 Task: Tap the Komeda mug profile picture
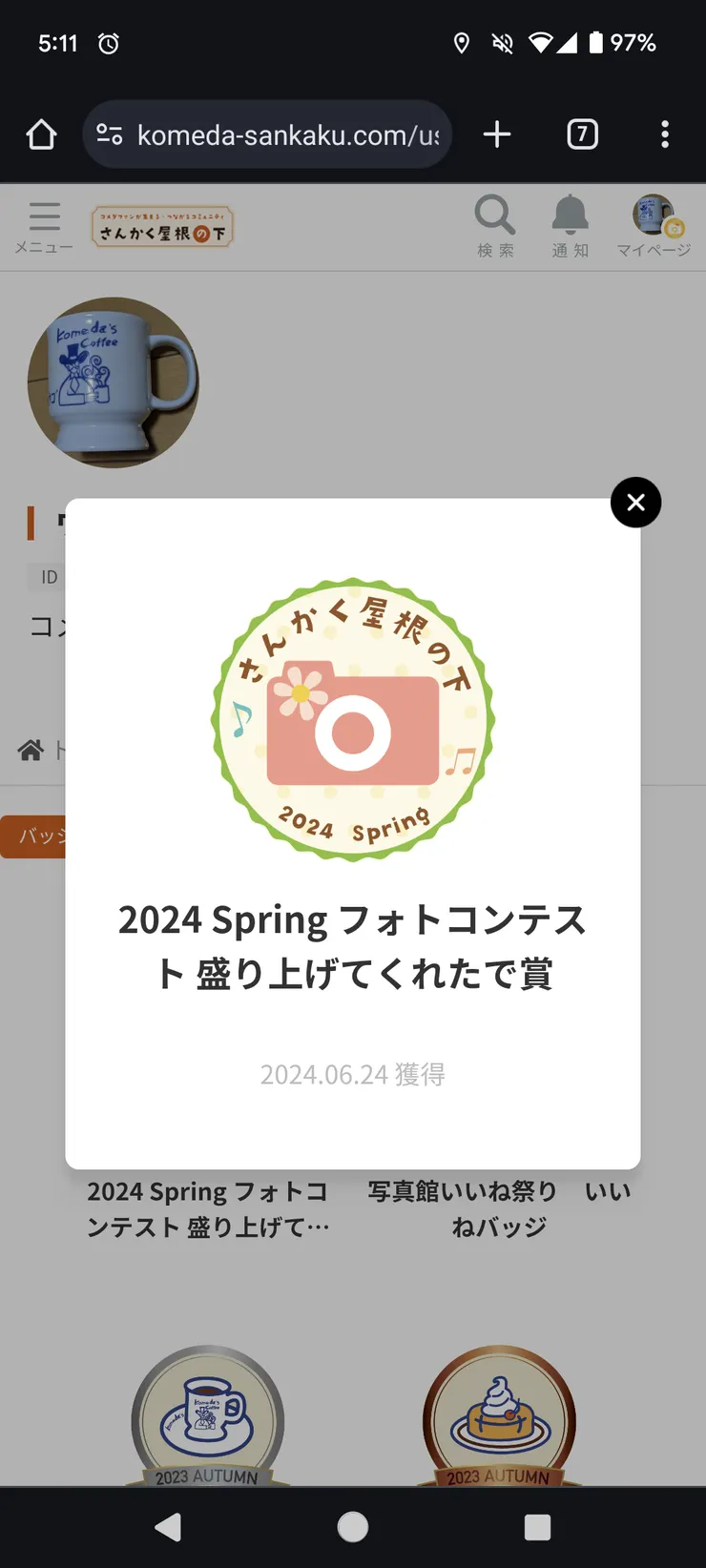pyautogui.click(x=114, y=383)
